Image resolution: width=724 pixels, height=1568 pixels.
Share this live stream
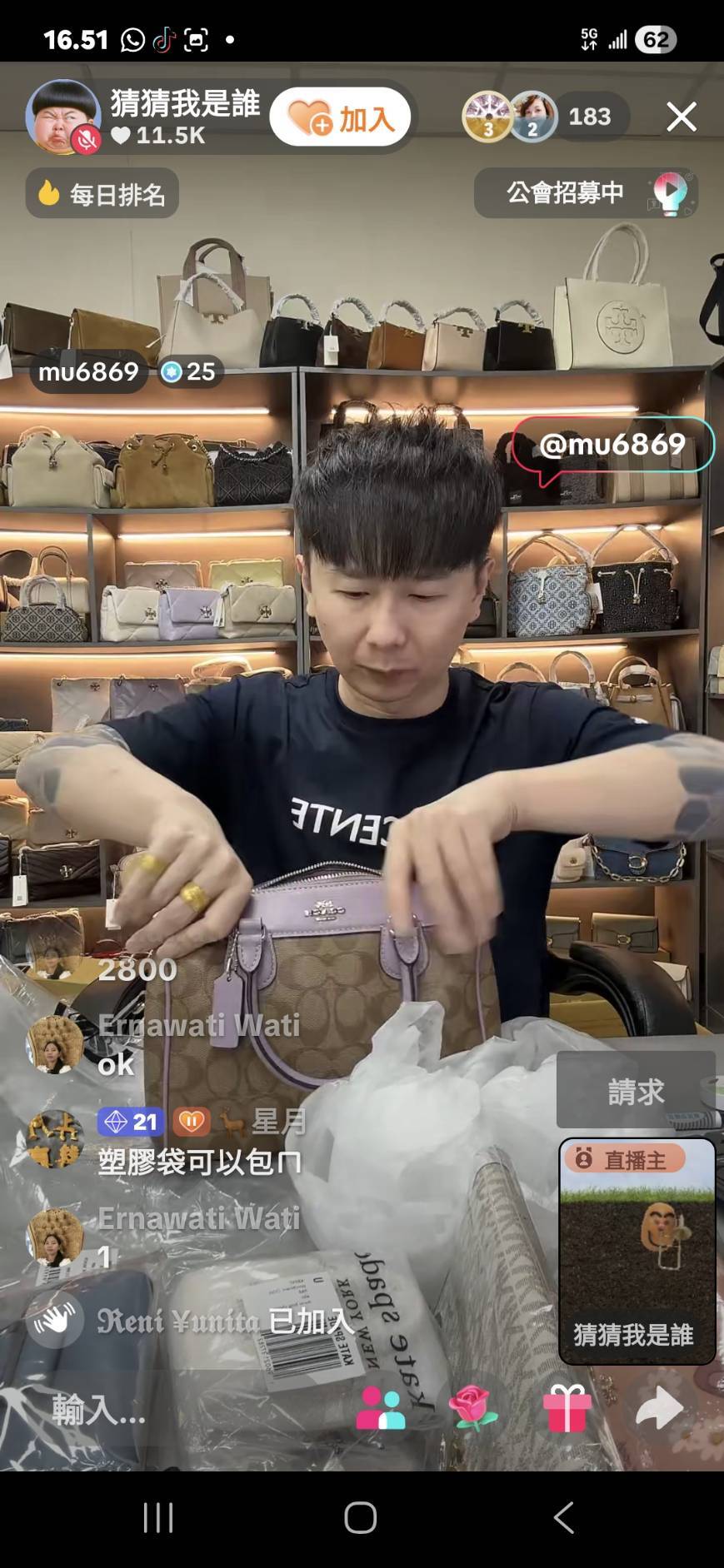coord(660,1409)
